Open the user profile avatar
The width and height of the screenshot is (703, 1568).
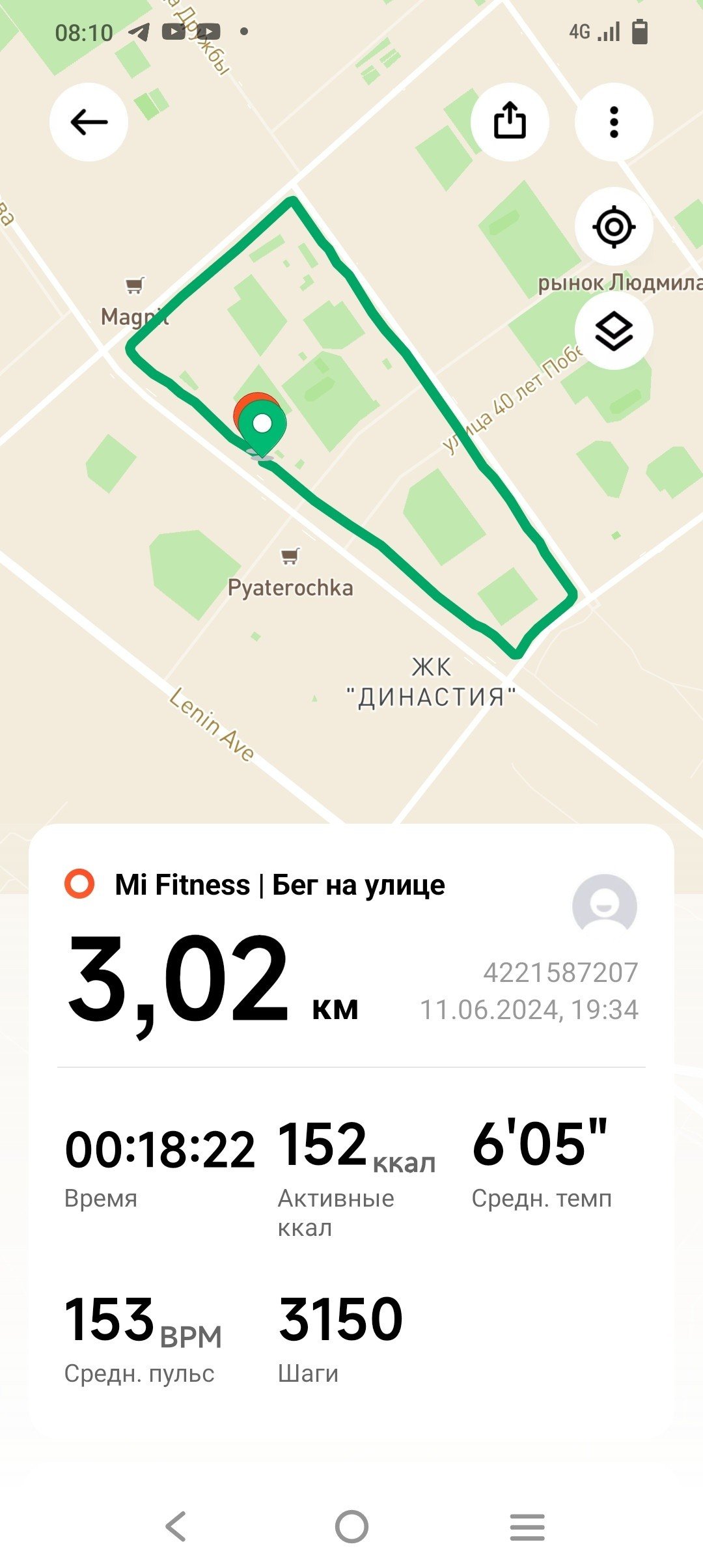tap(604, 906)
